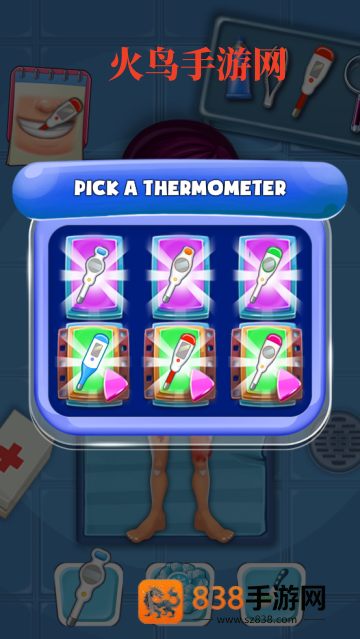The image size is (360, 639).
Task: Pick the orange-tipped thermometer card
Action: coord(181,276)
